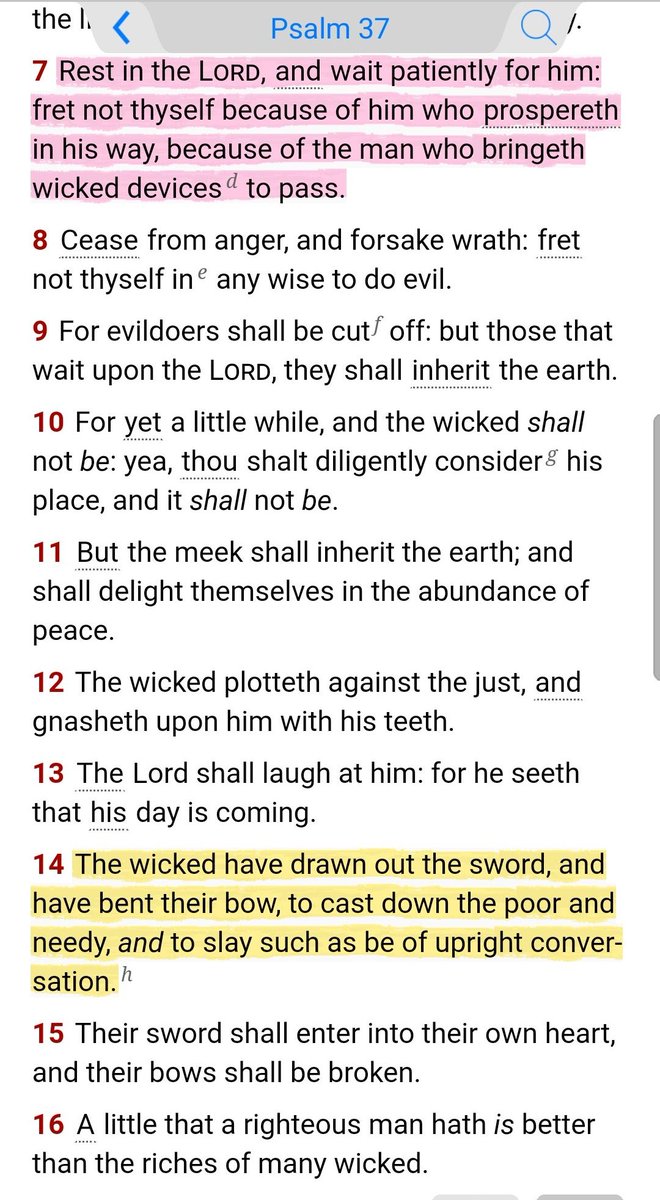660x1200 pixels.
Task: Tap the underlined word 'thou'
Action: tap(208, 464)
